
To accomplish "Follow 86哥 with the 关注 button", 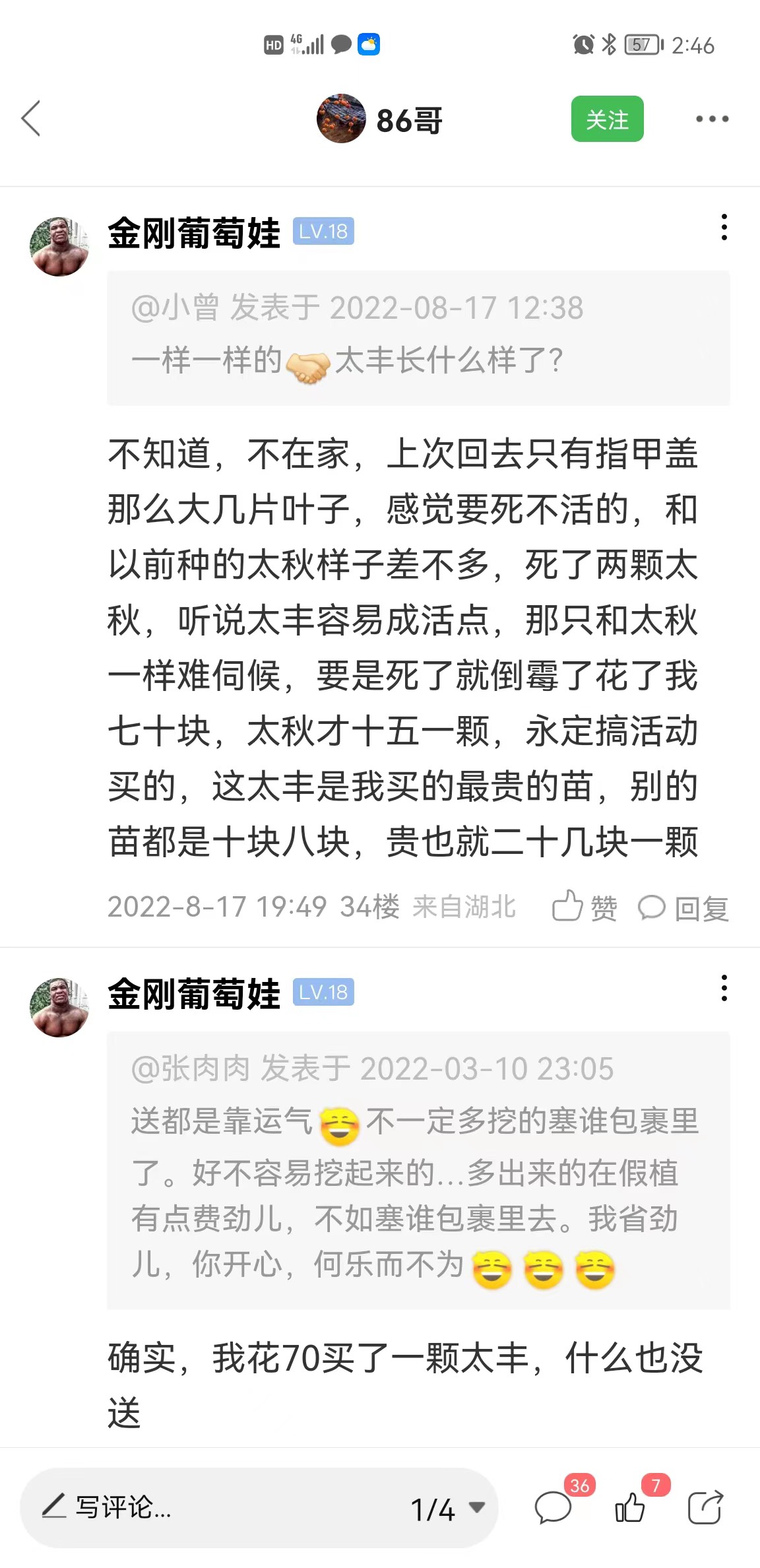I will point(607,119).
